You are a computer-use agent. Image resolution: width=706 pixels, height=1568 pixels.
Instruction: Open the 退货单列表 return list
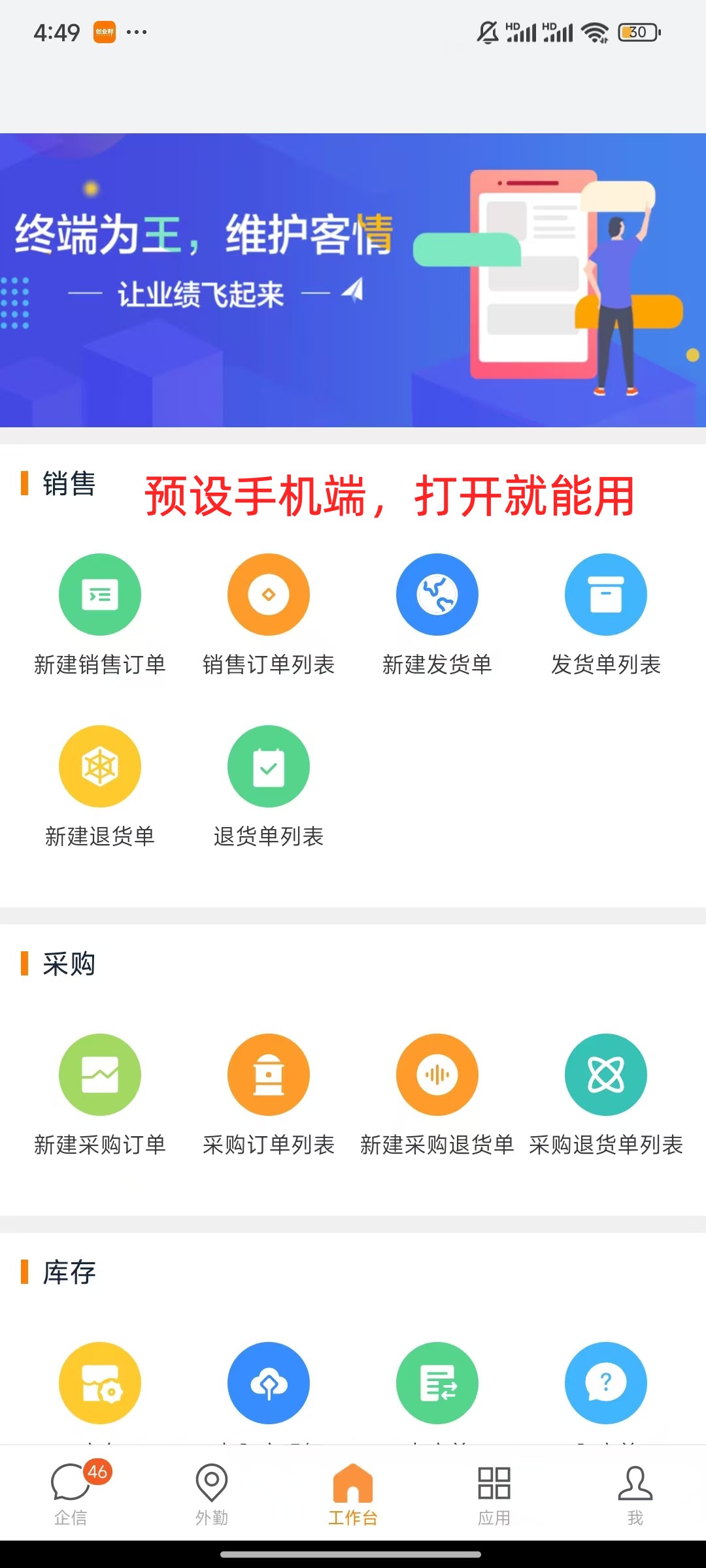pyautogui.click(x=268, y=766)
